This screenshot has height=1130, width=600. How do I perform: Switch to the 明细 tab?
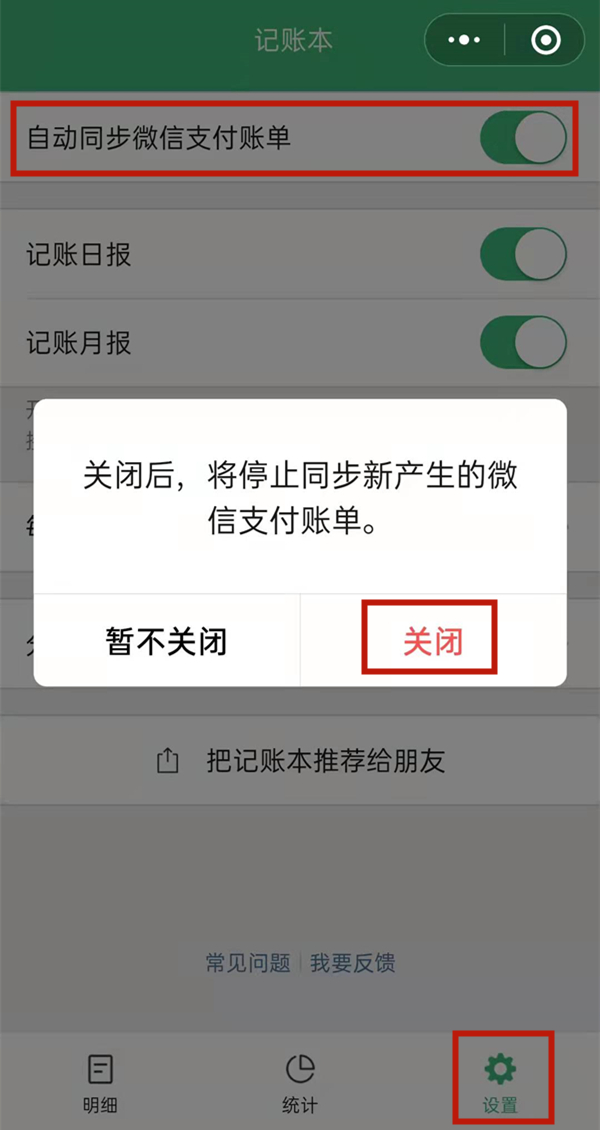100,1083
